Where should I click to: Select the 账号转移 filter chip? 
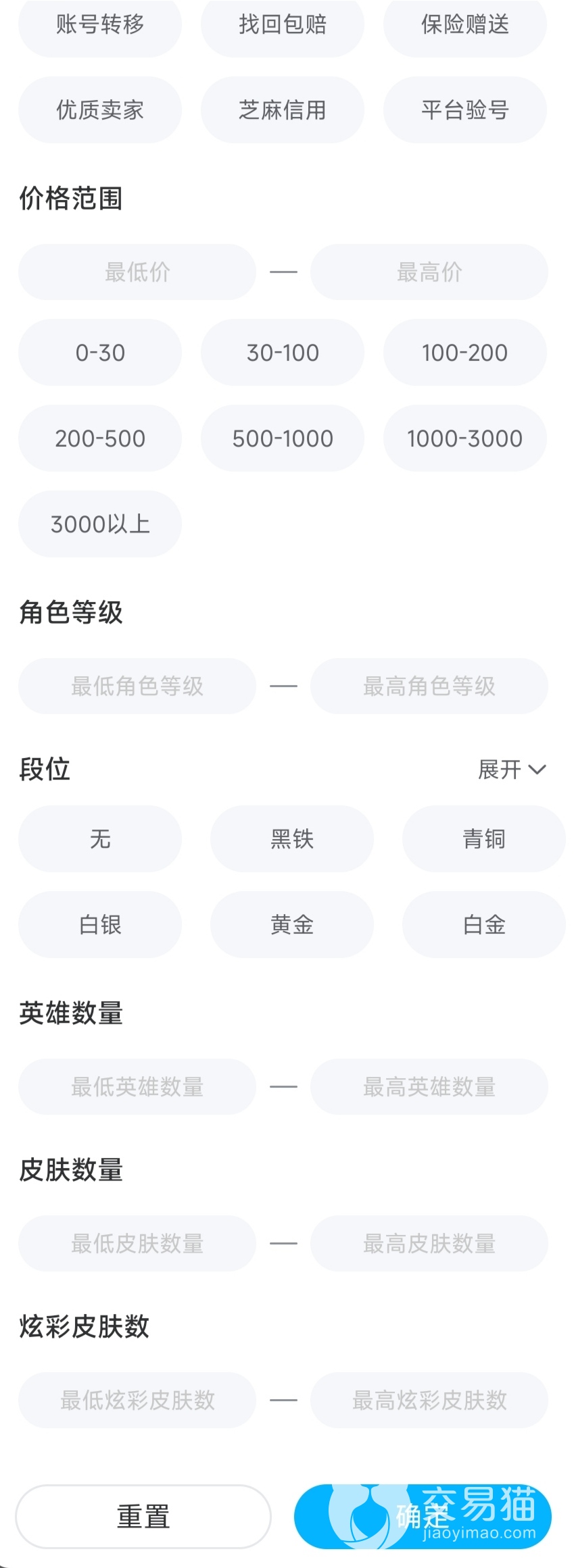(100, 25)
